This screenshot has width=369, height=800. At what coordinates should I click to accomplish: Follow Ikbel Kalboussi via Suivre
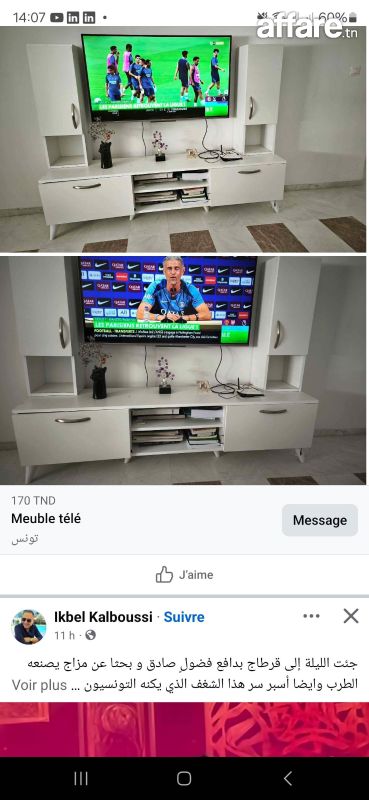click(x=184, y=617)
